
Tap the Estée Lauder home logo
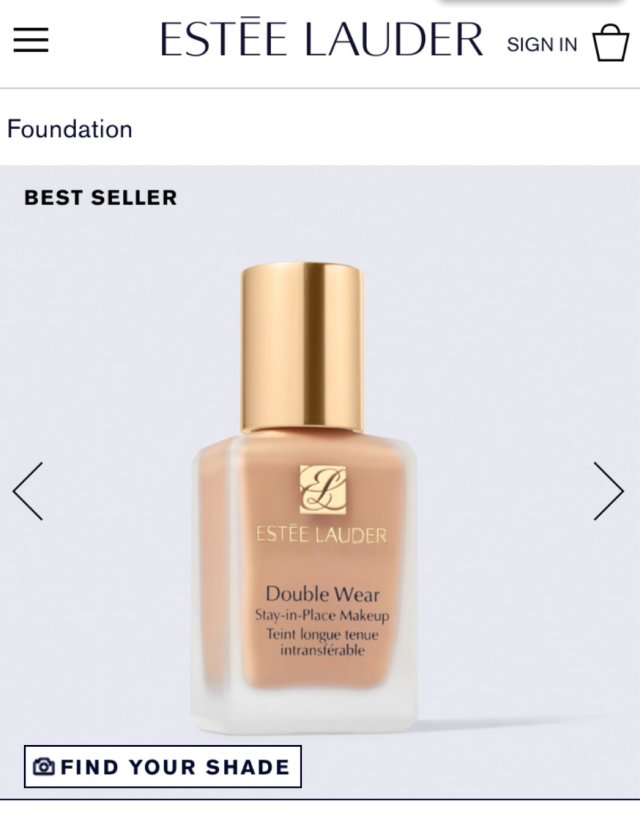(x=321, y=40)
